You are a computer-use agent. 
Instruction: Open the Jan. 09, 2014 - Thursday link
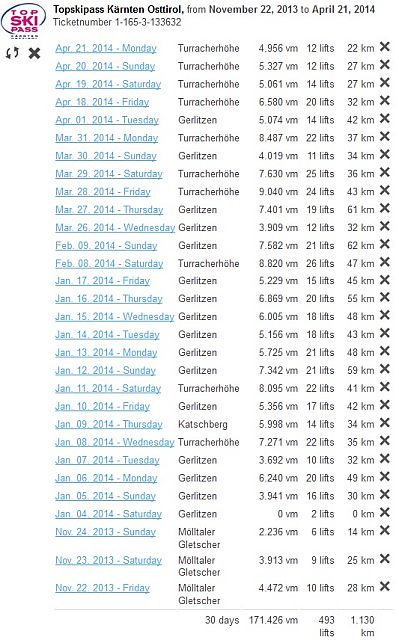(109, 424)
